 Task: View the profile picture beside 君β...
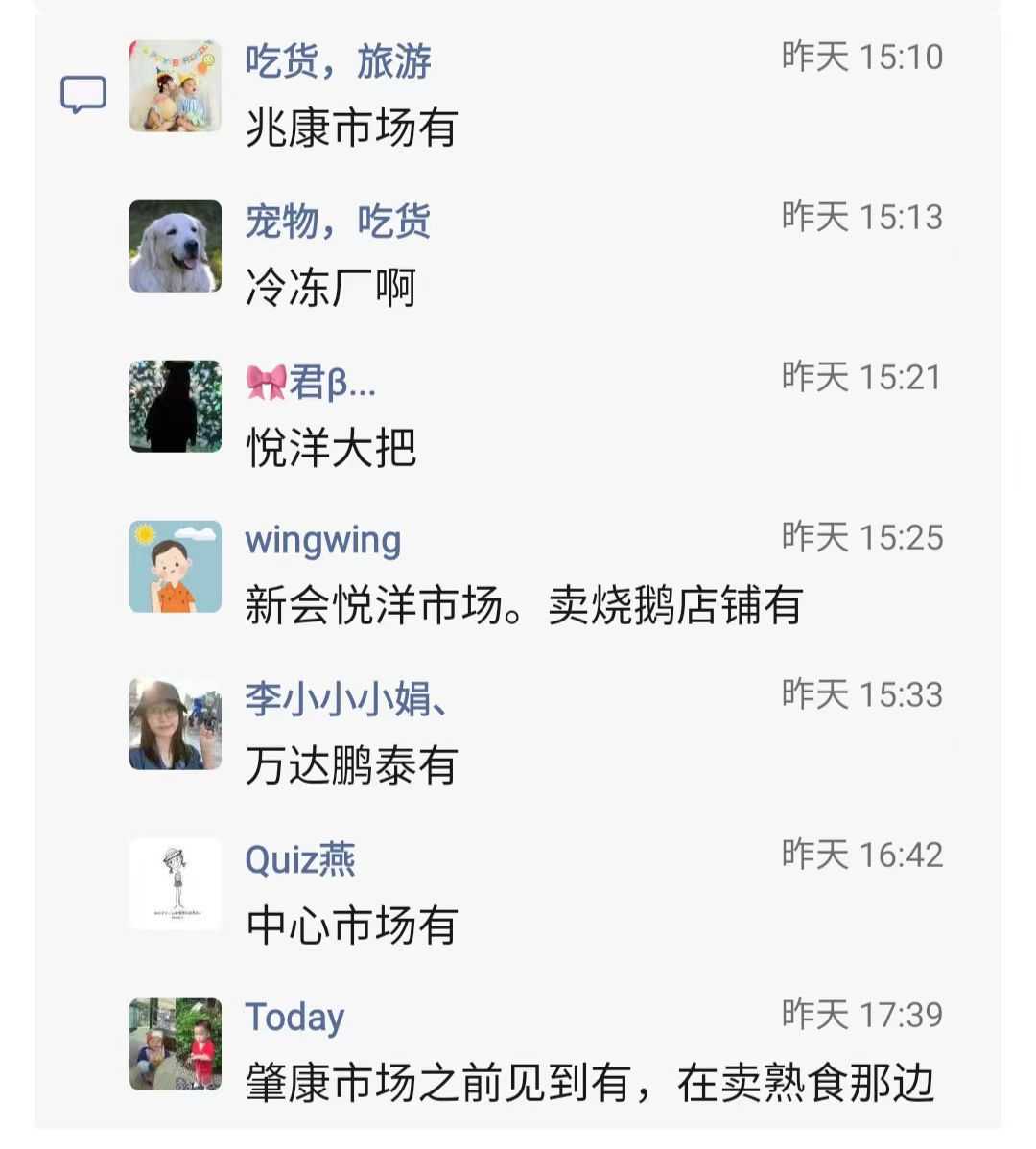pos(176,406)
